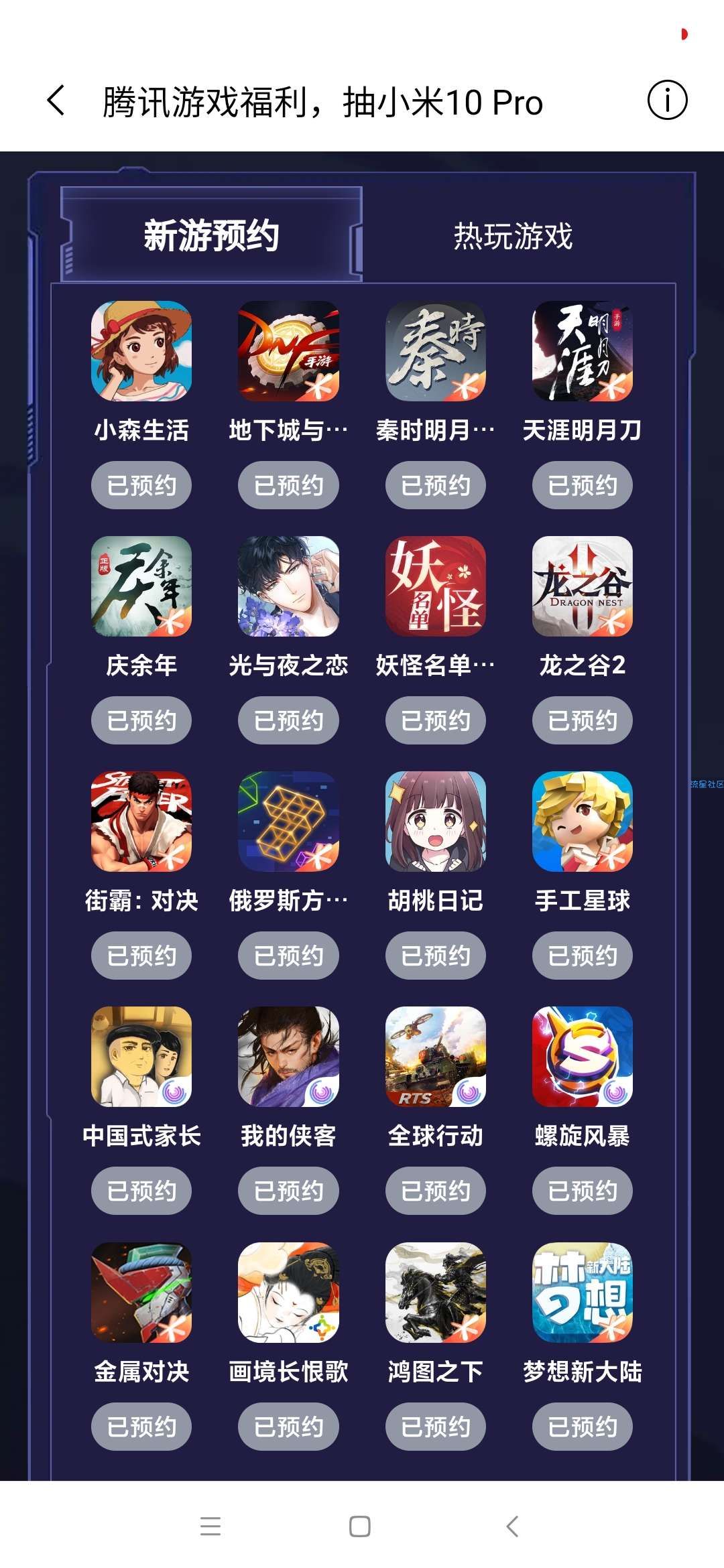724x1568 pixels.
Task: Open the 手工星球 game icon
Action: click(x=582, y=822)
